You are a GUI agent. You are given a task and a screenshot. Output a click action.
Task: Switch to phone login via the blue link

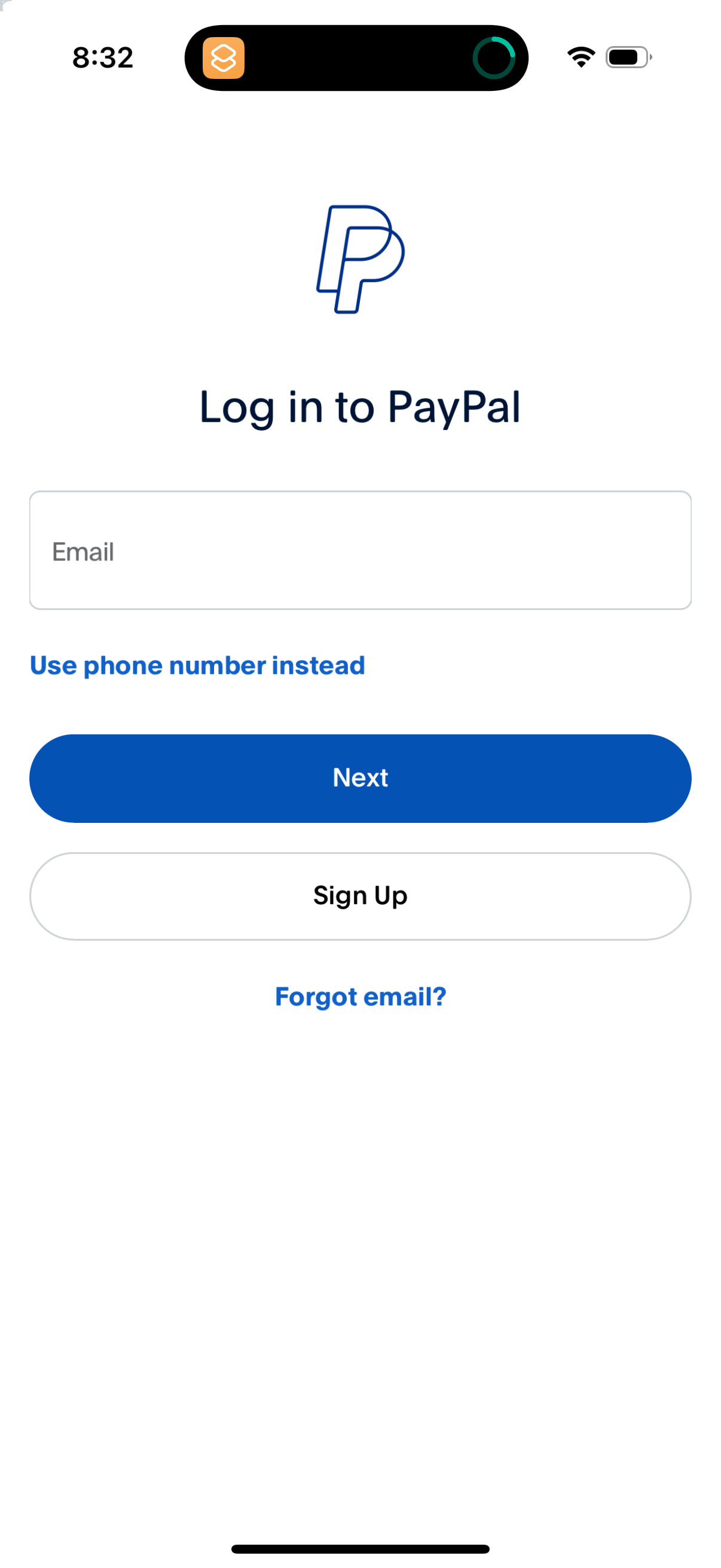tap(197, 666)
